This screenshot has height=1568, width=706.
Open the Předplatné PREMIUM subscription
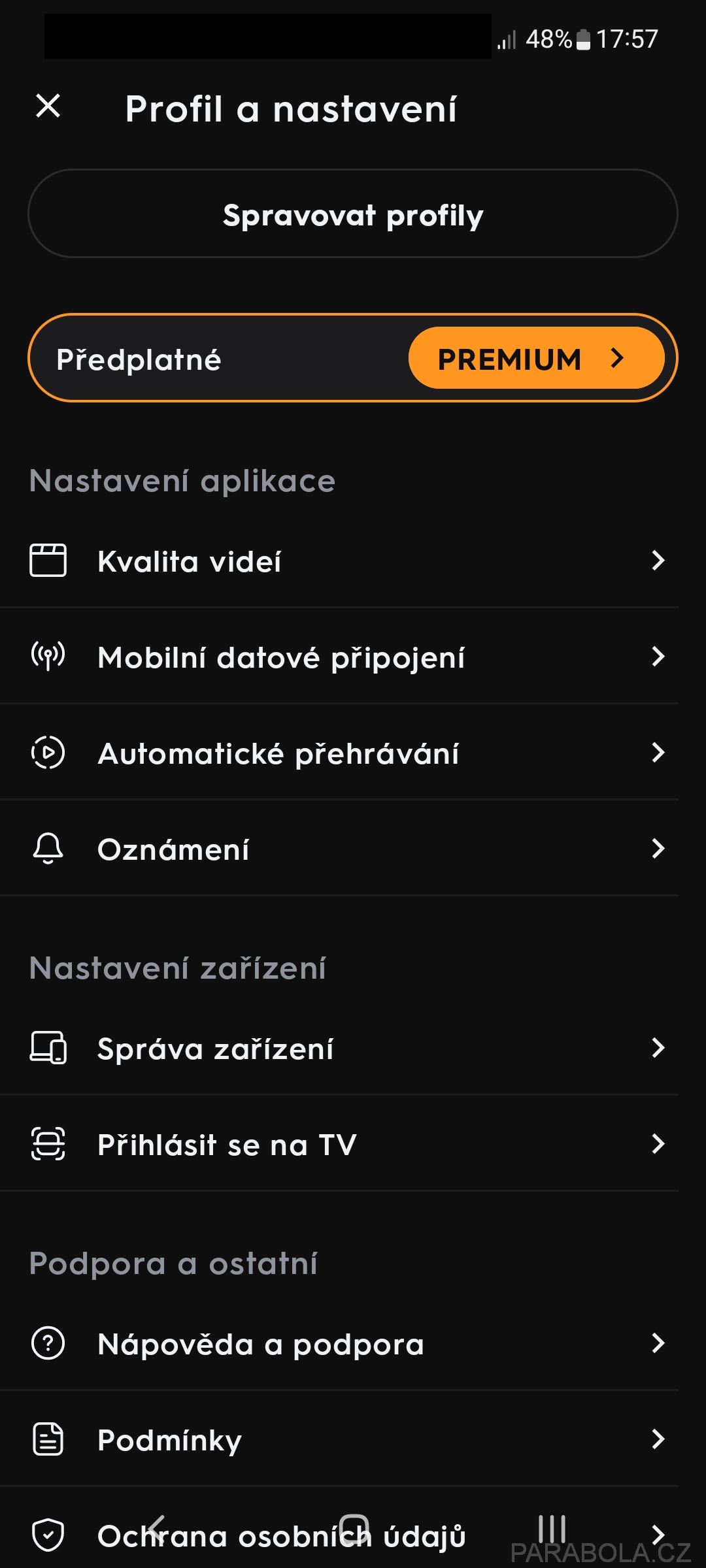353,358
